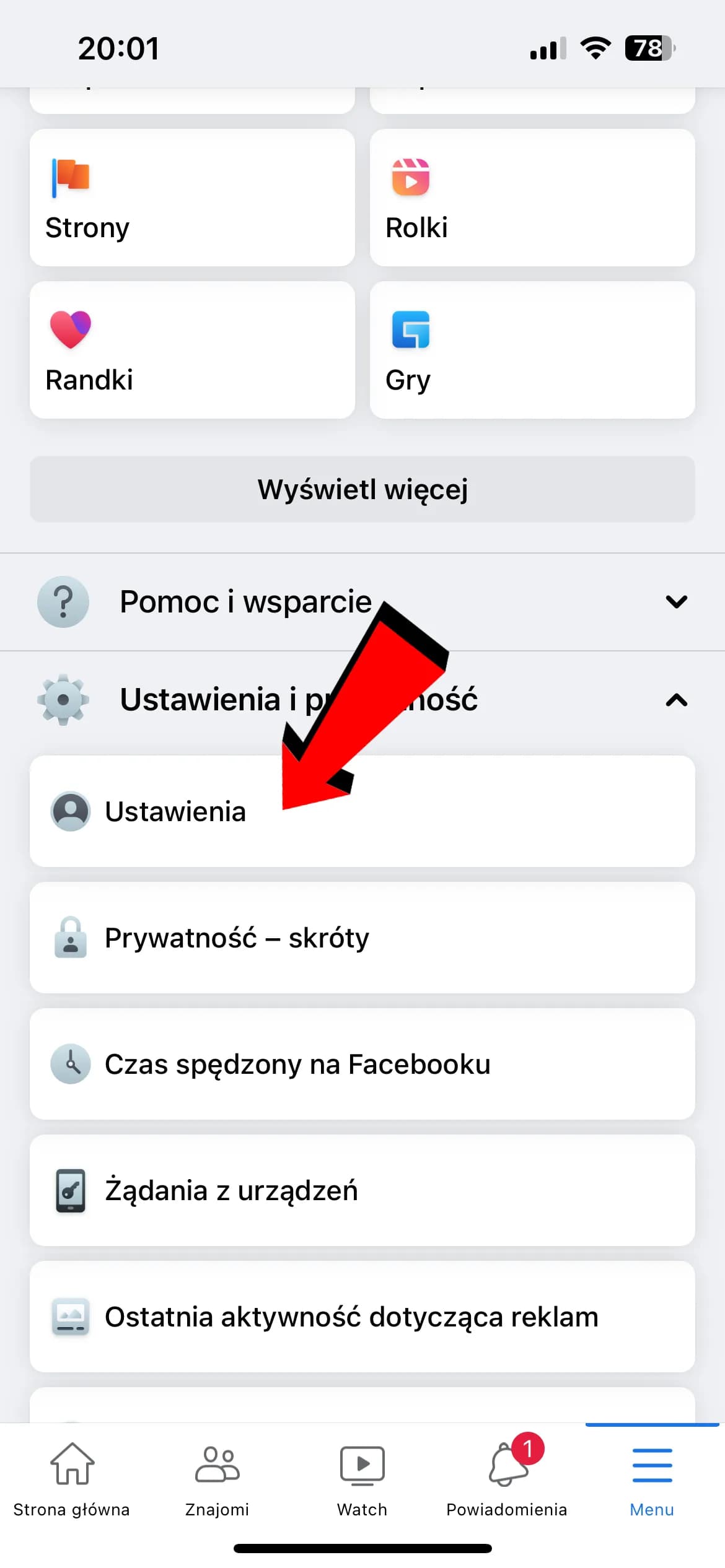The image size is (725, 1568).
Task: Open Czas spędzony na Facebooku
Action: point(362,1064)
